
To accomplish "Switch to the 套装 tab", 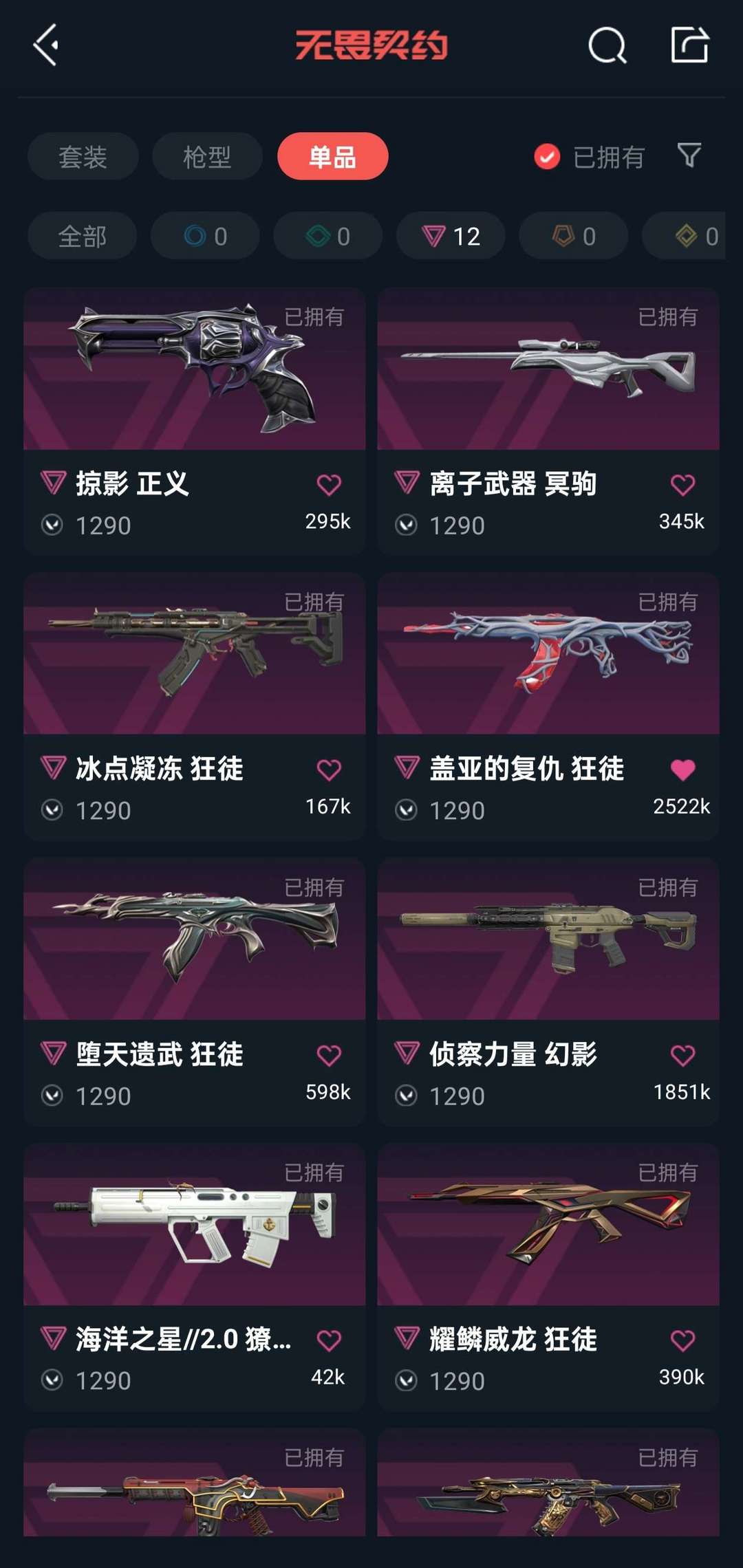I will pyautogui.click(x=83, y=157).
